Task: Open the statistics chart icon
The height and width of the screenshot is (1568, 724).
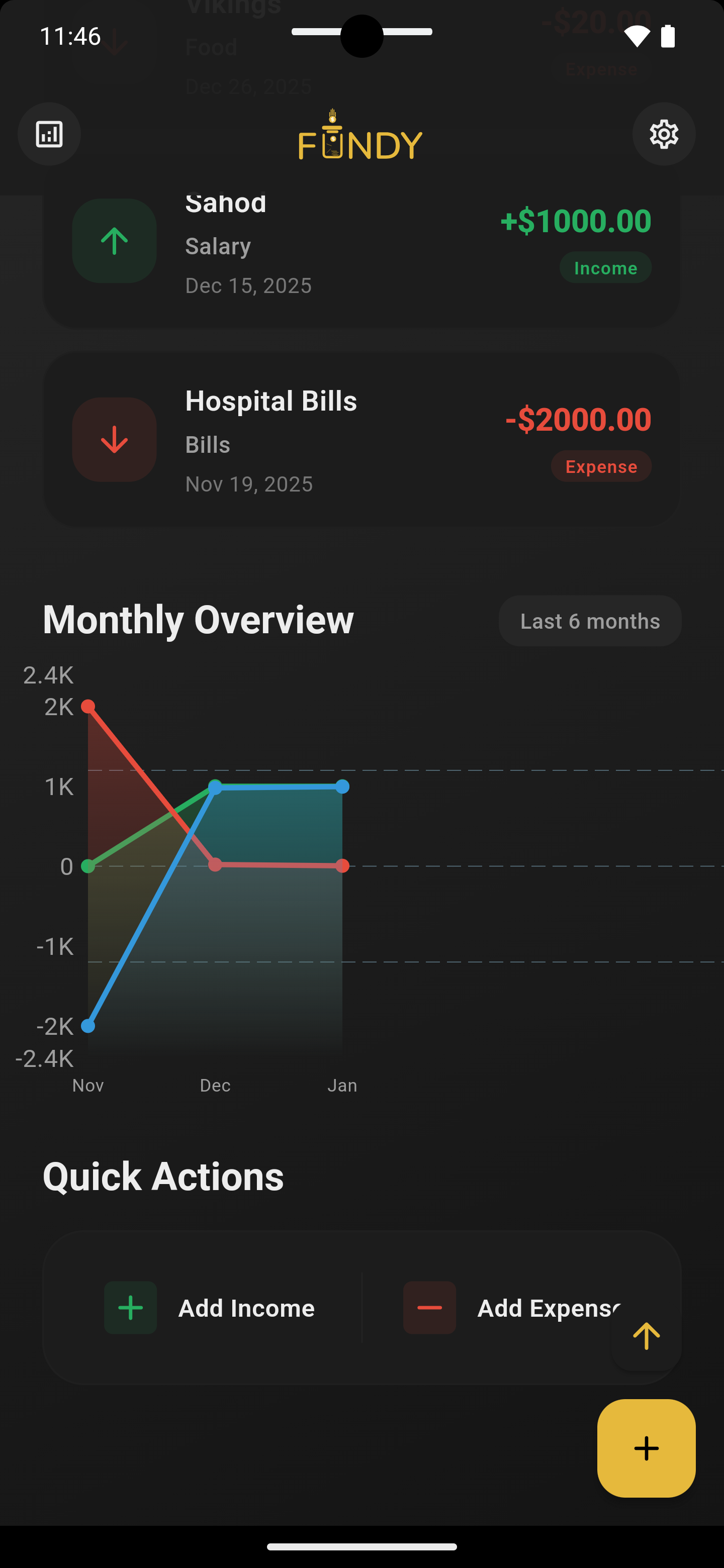Action: coord(49,134)
